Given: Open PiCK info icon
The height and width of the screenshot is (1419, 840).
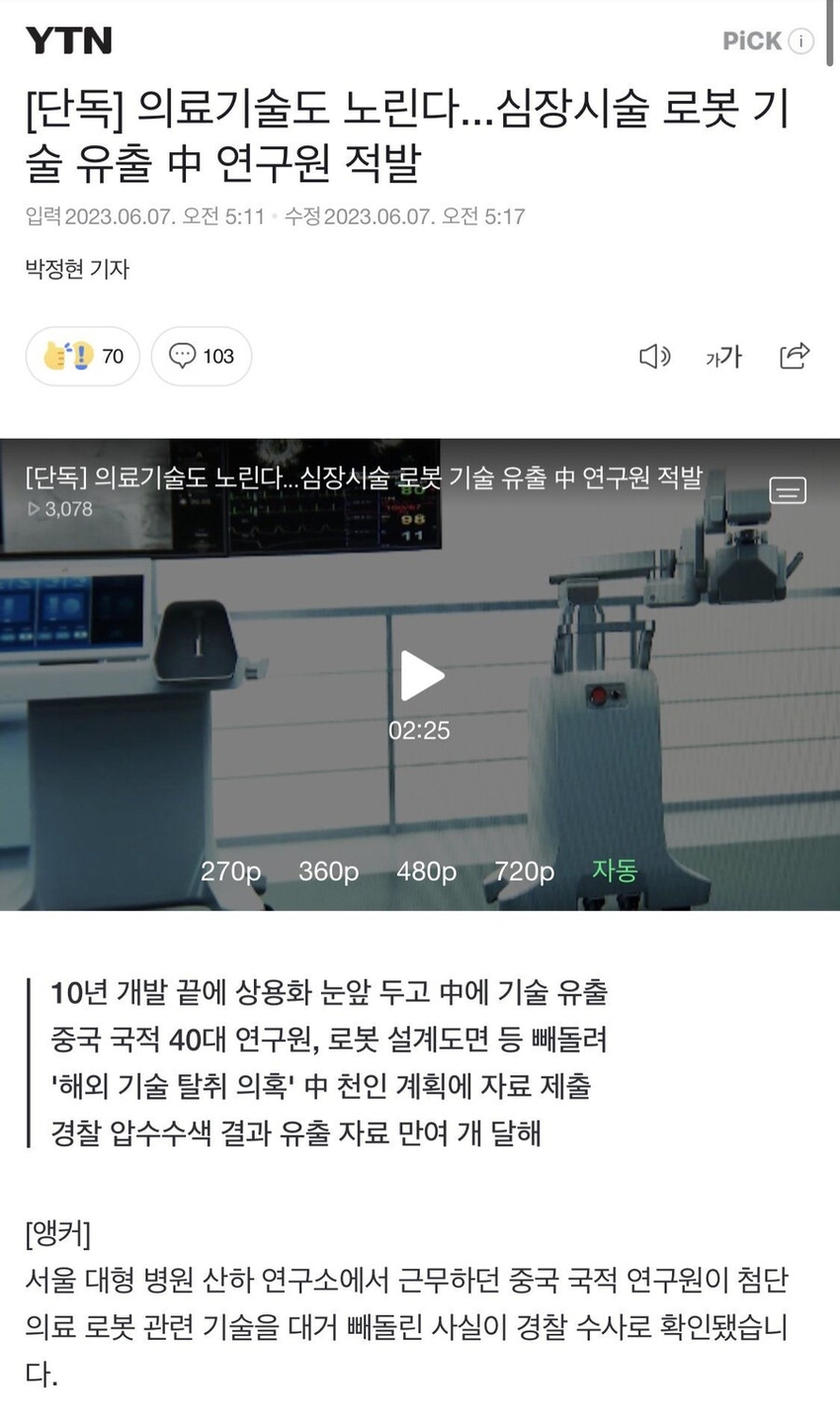Looking at the screenshot, I should [801, 41].
